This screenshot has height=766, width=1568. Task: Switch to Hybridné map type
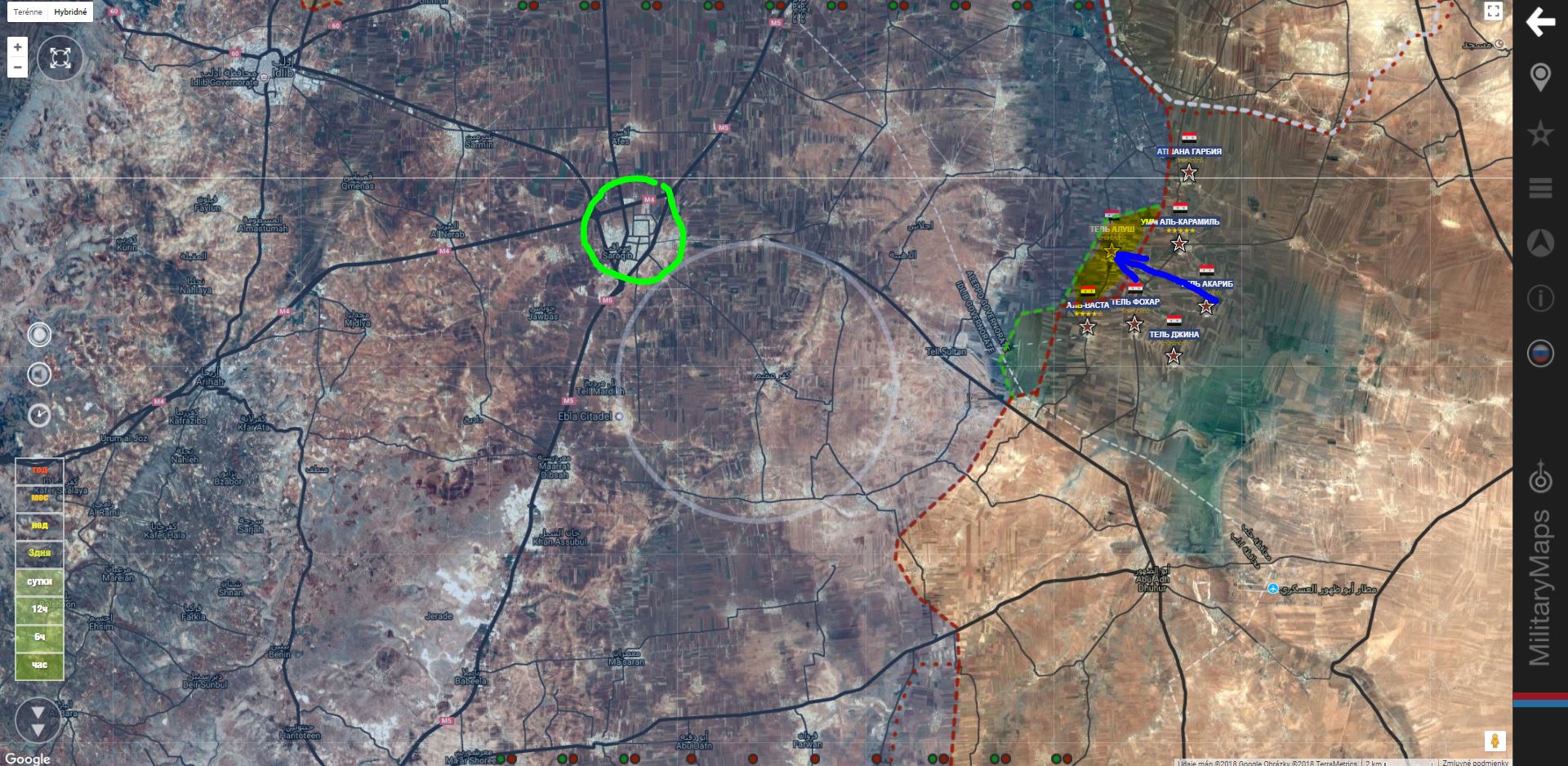pos(70,12)
